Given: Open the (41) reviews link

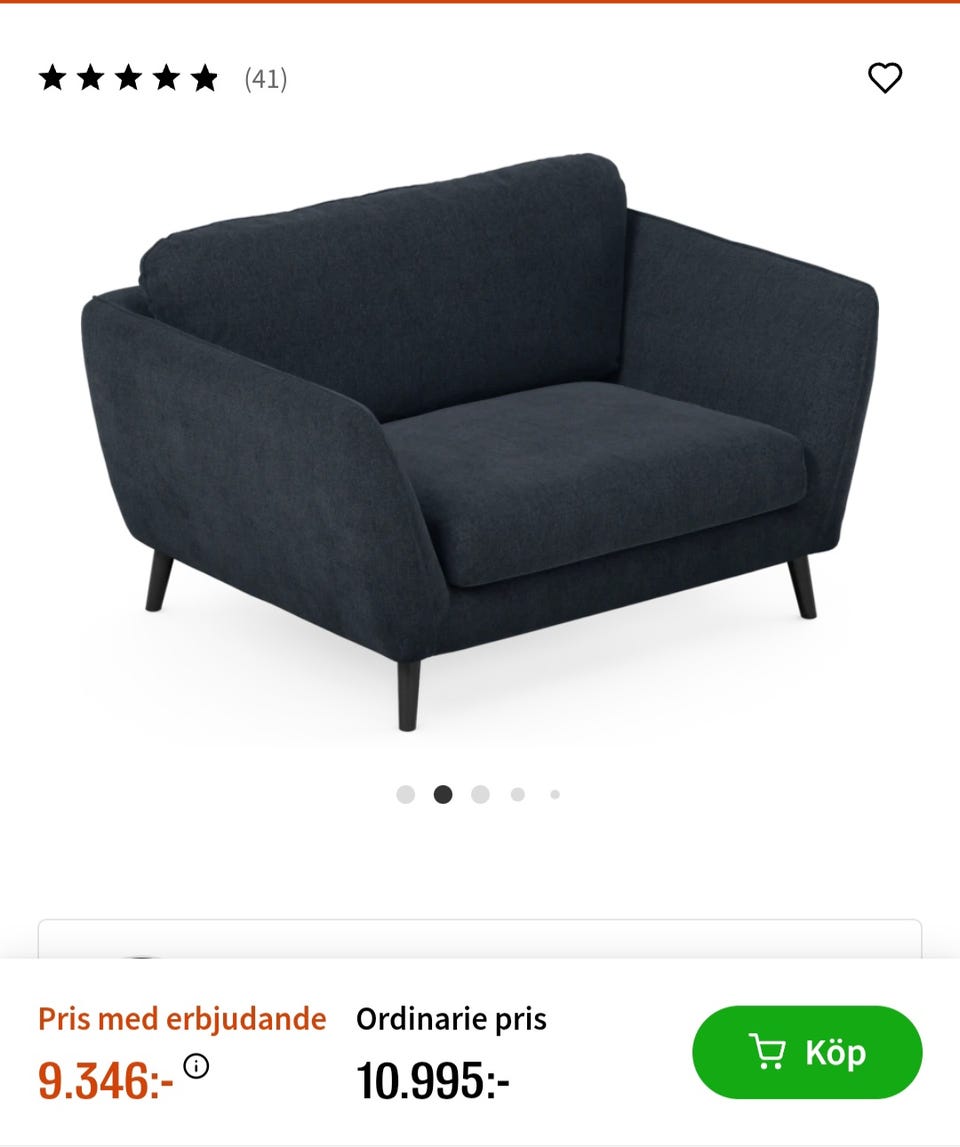Looking at the screenshot, I should click(266, 80).
